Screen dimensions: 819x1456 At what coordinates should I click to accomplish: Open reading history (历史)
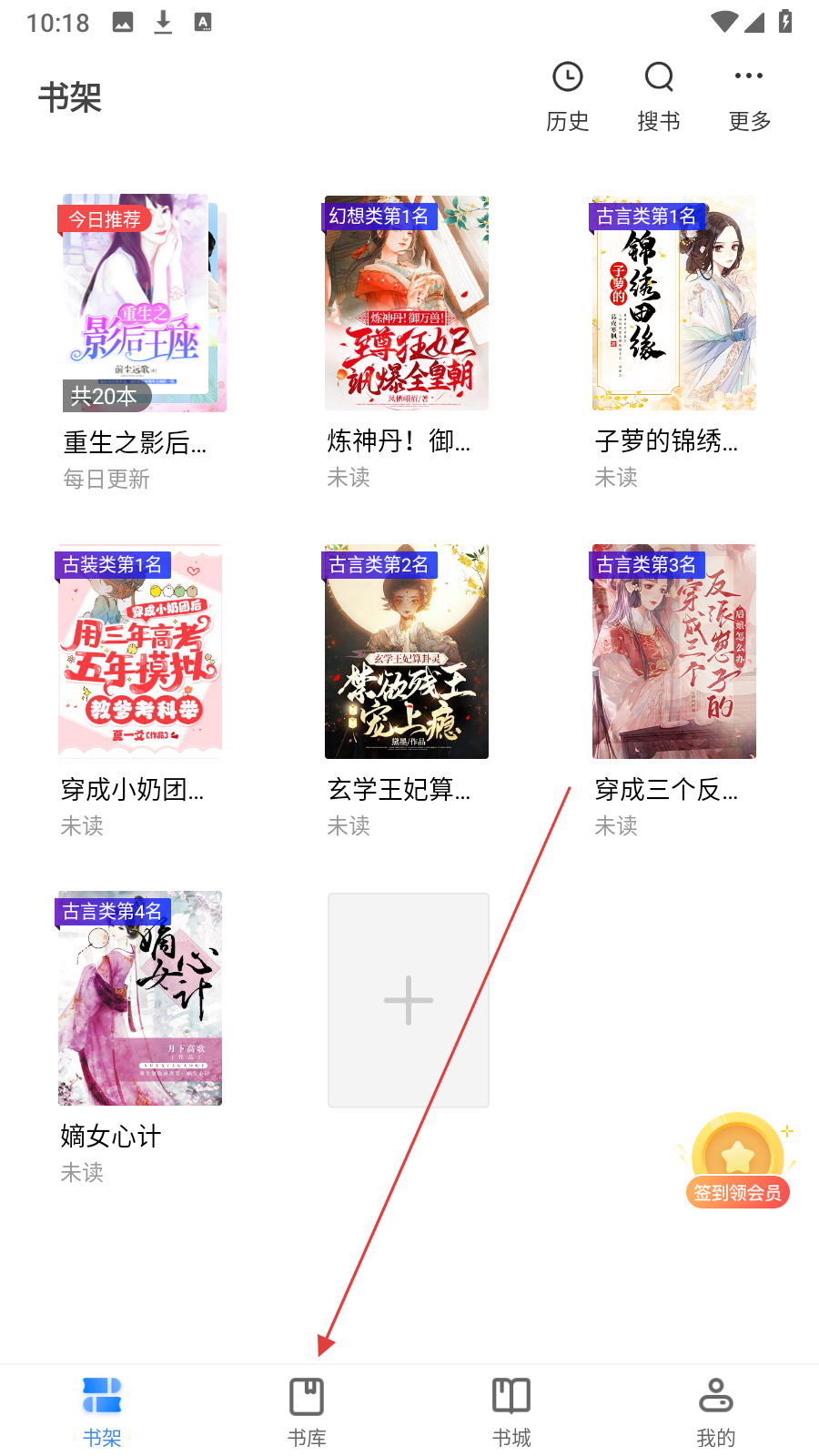pos(568,96)
